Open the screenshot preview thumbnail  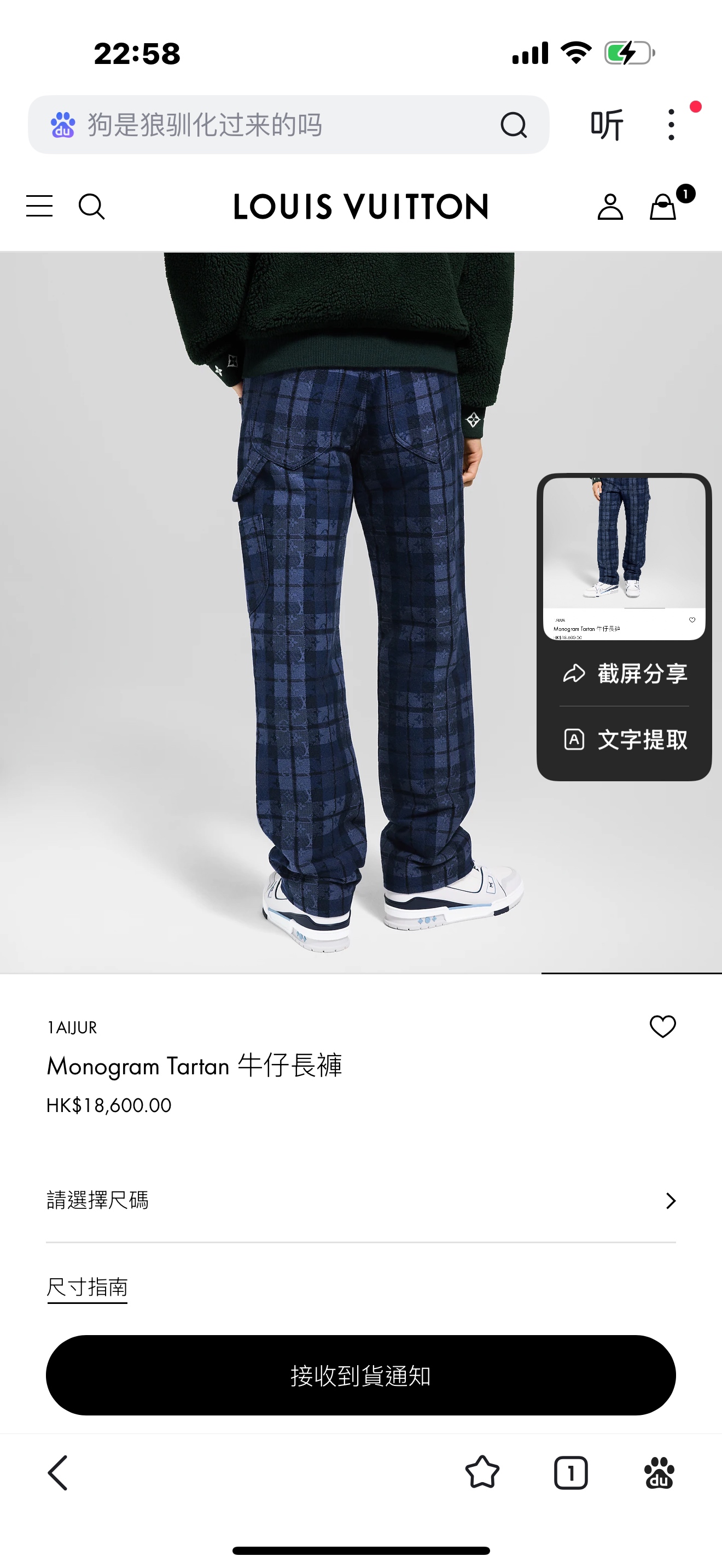624,558
